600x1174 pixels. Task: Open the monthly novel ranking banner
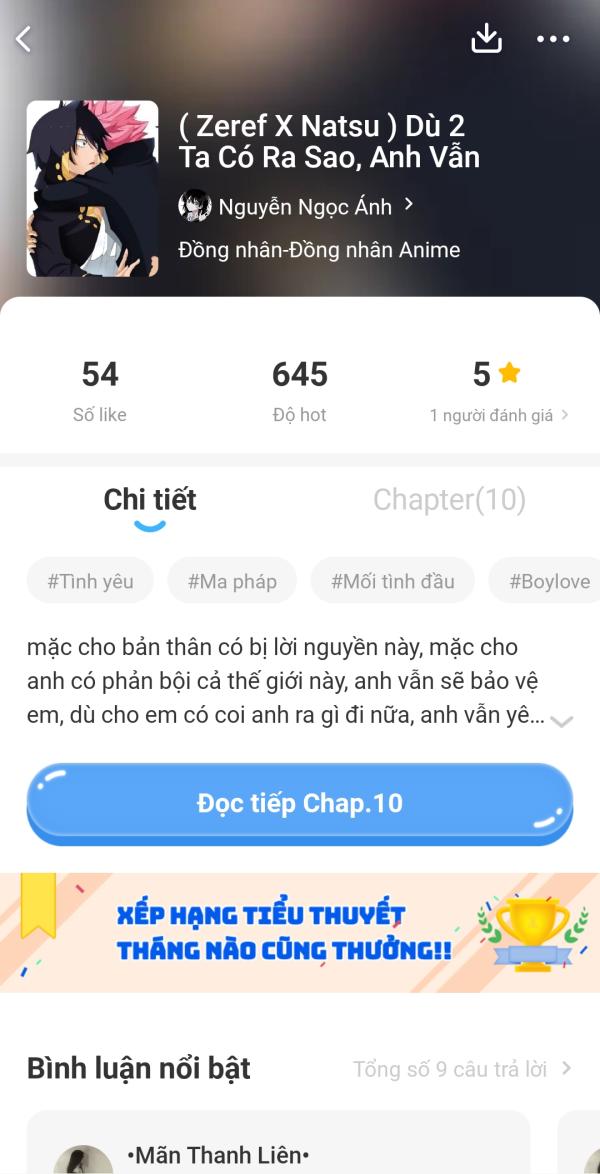click(300, 932)
